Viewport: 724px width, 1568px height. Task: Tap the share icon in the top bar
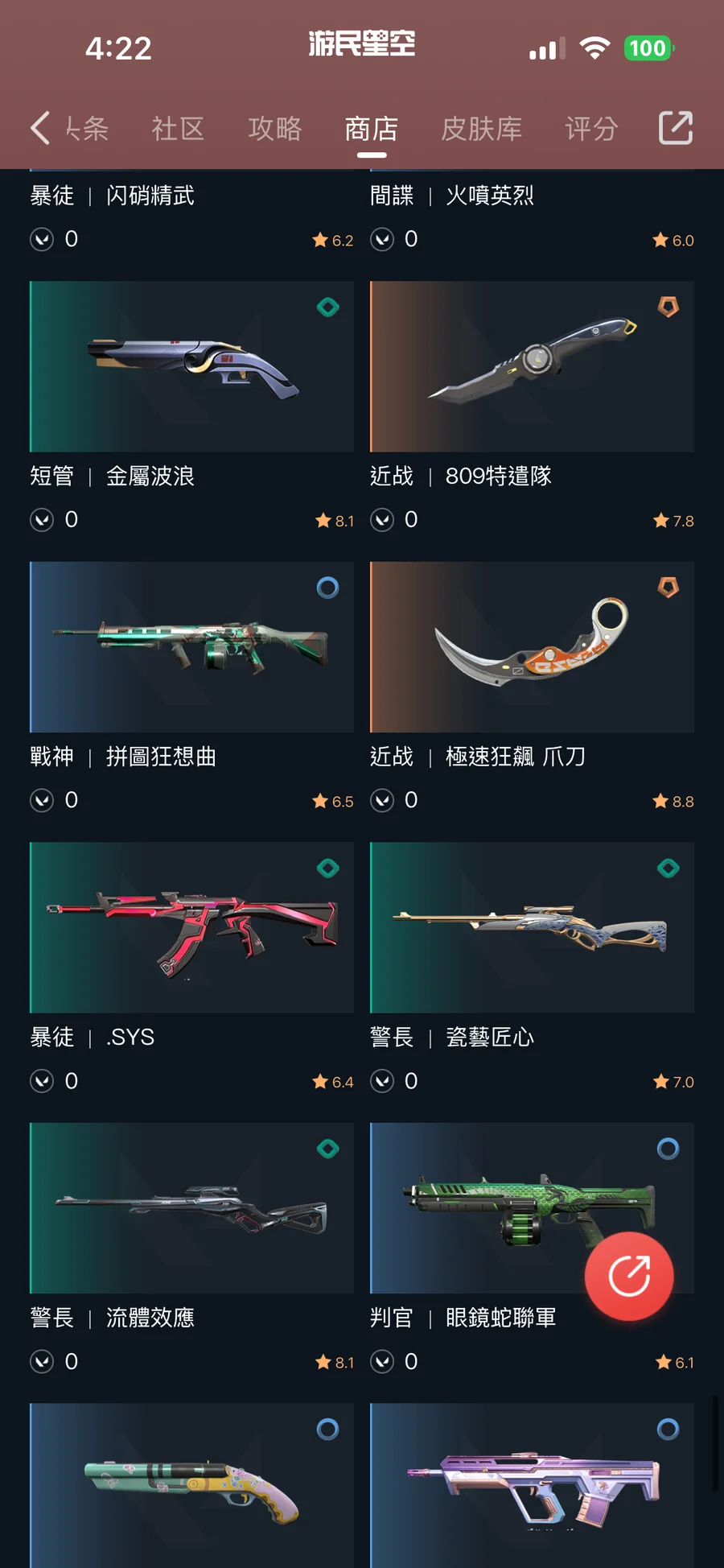676,128
